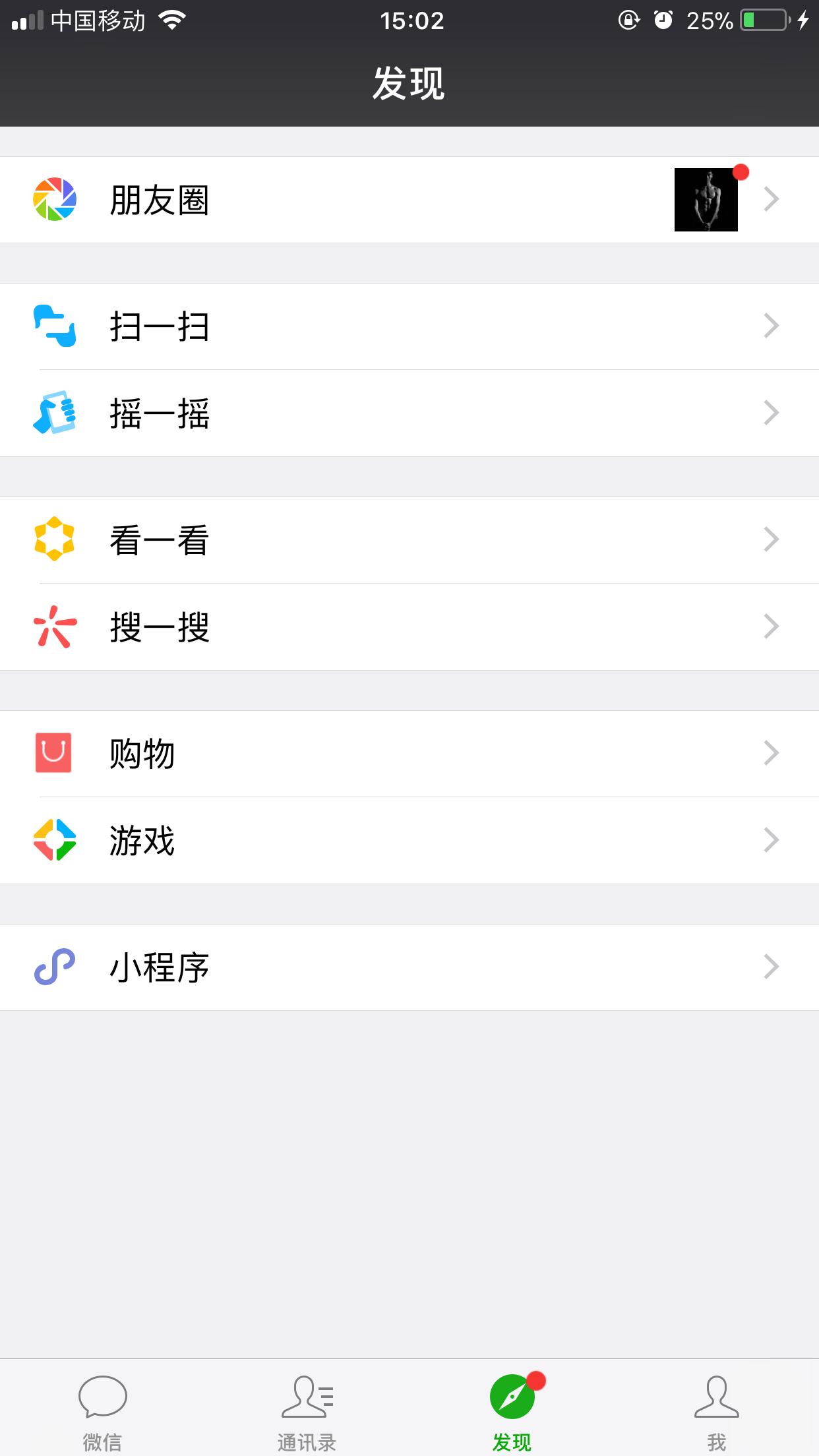Open Top Stories via the 看一看 icon
Image resolution: width=819 pixels, height=1456 pixels.
(x=55, y=539)
